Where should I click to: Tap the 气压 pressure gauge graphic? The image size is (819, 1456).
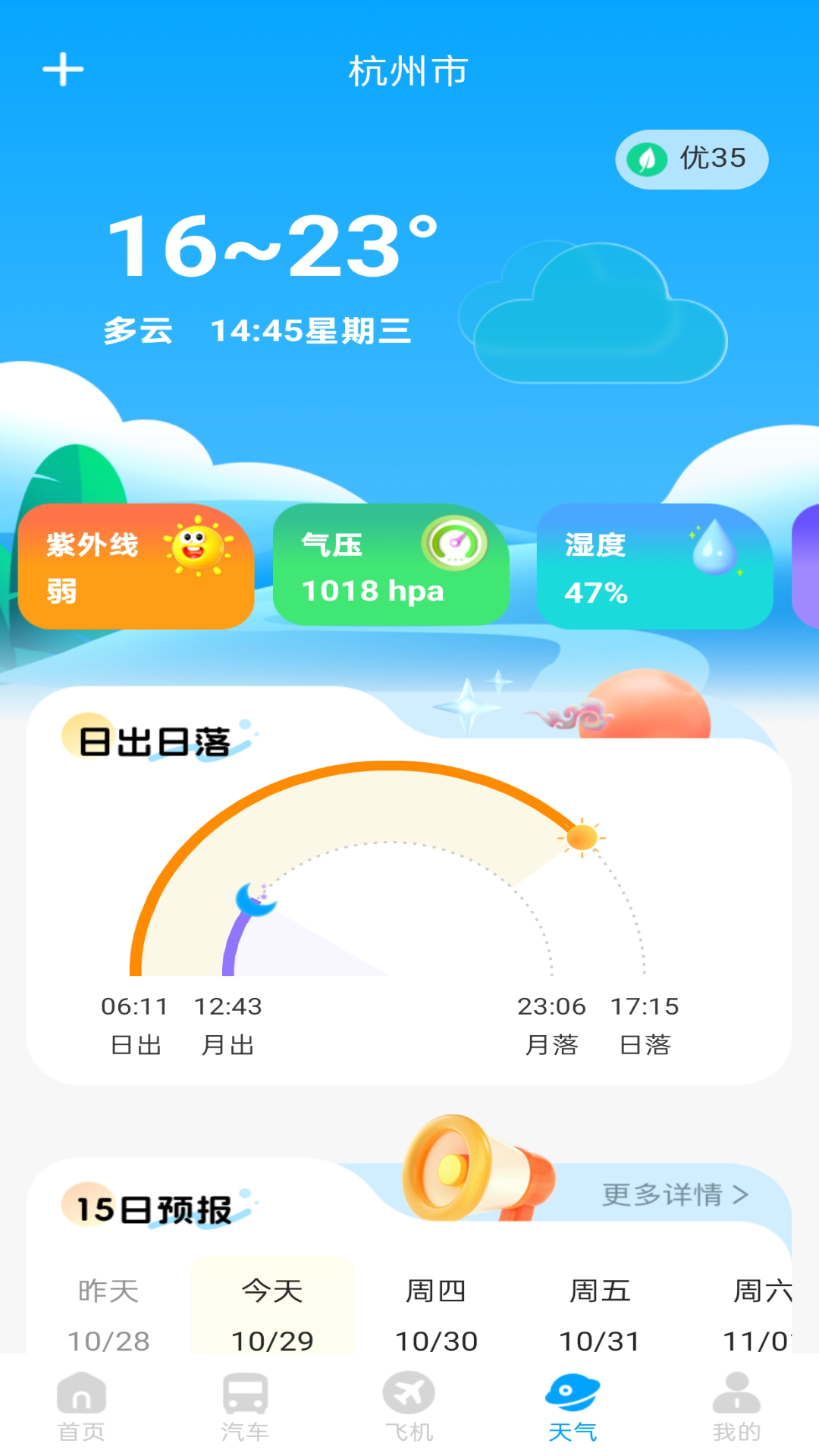(456, 542)
